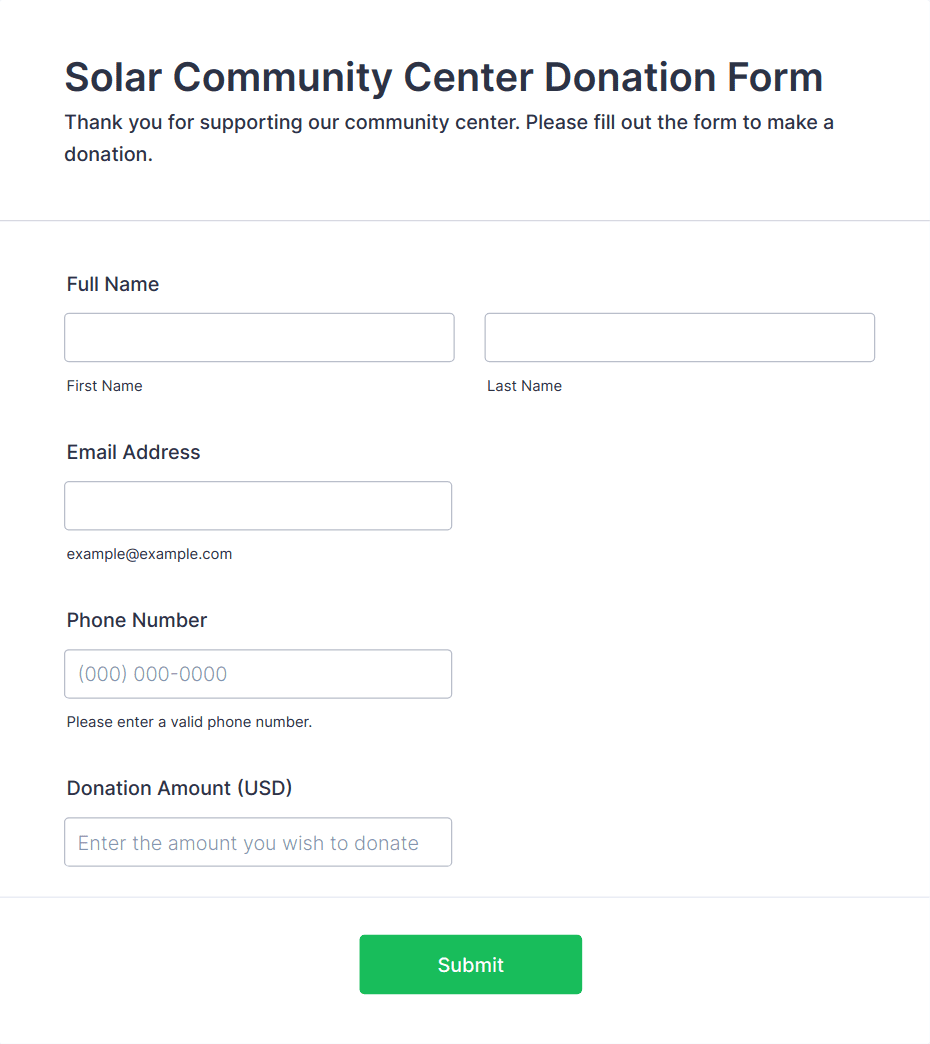This screenshot has height=1044, width=930.
Task: Select the Last Name text box
Action: [679, 337]
